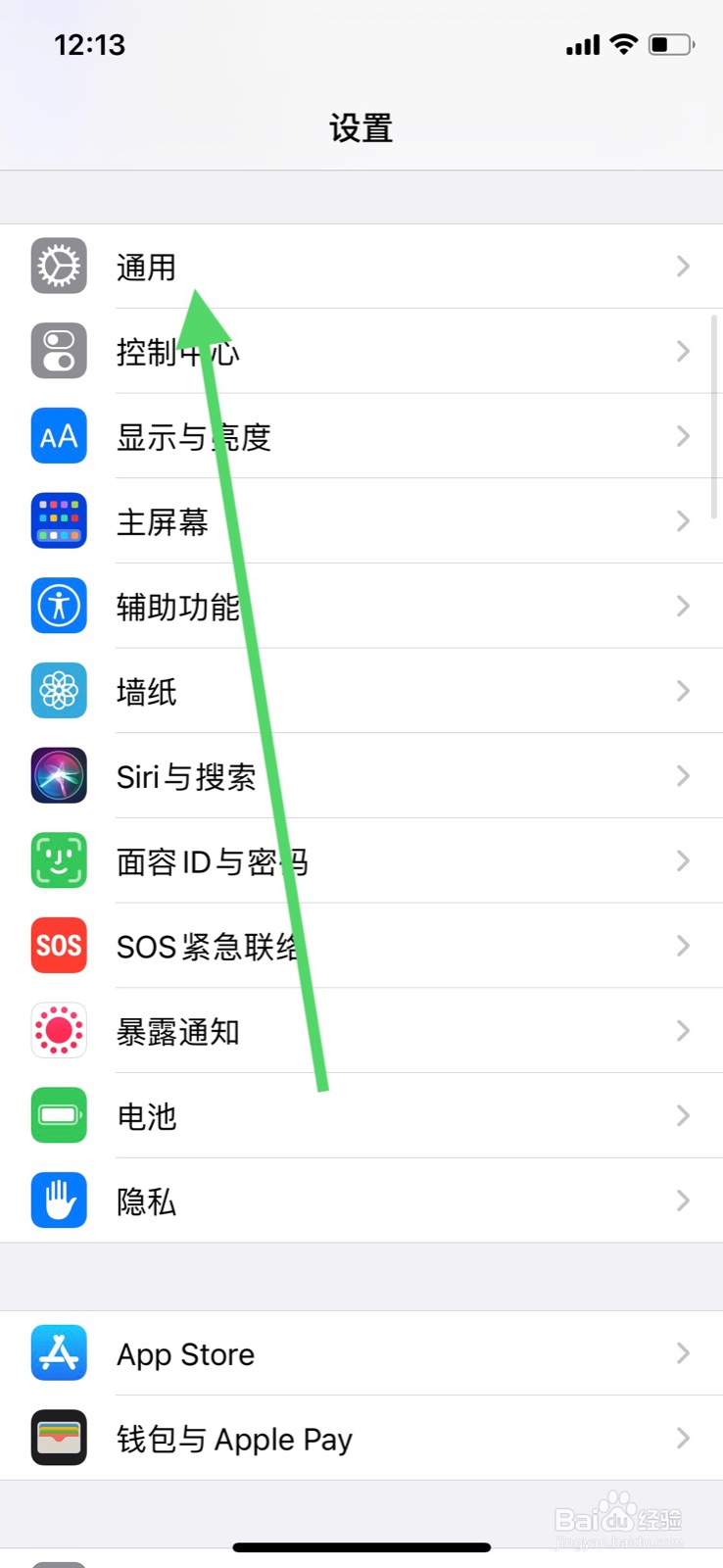This screenshot has height=1568, width=723.
Task: Tap the 控制中心 toggle switches icon
Action: point(59,351)
